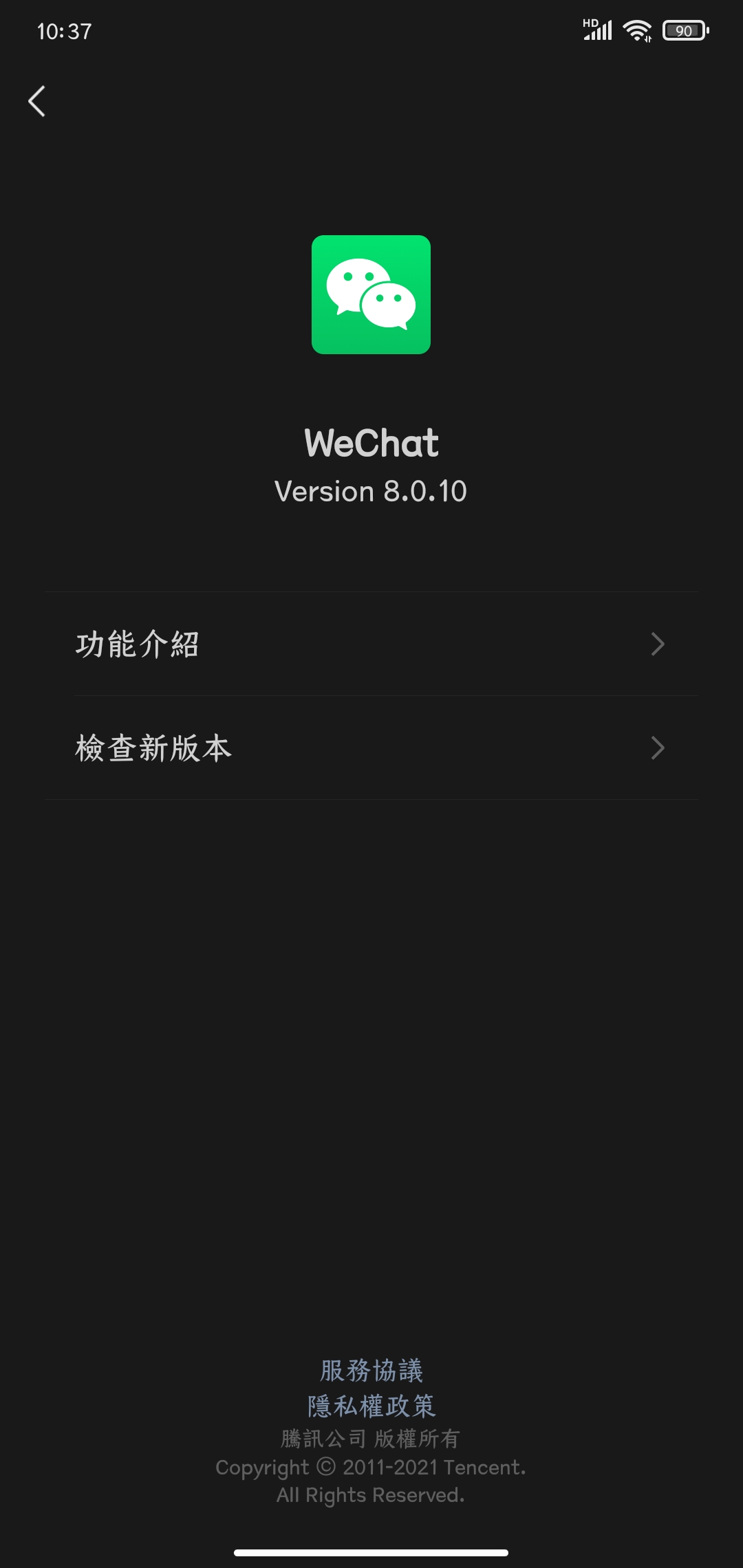
Task: Tap the back arrow at top left
Action: (38, 101)
